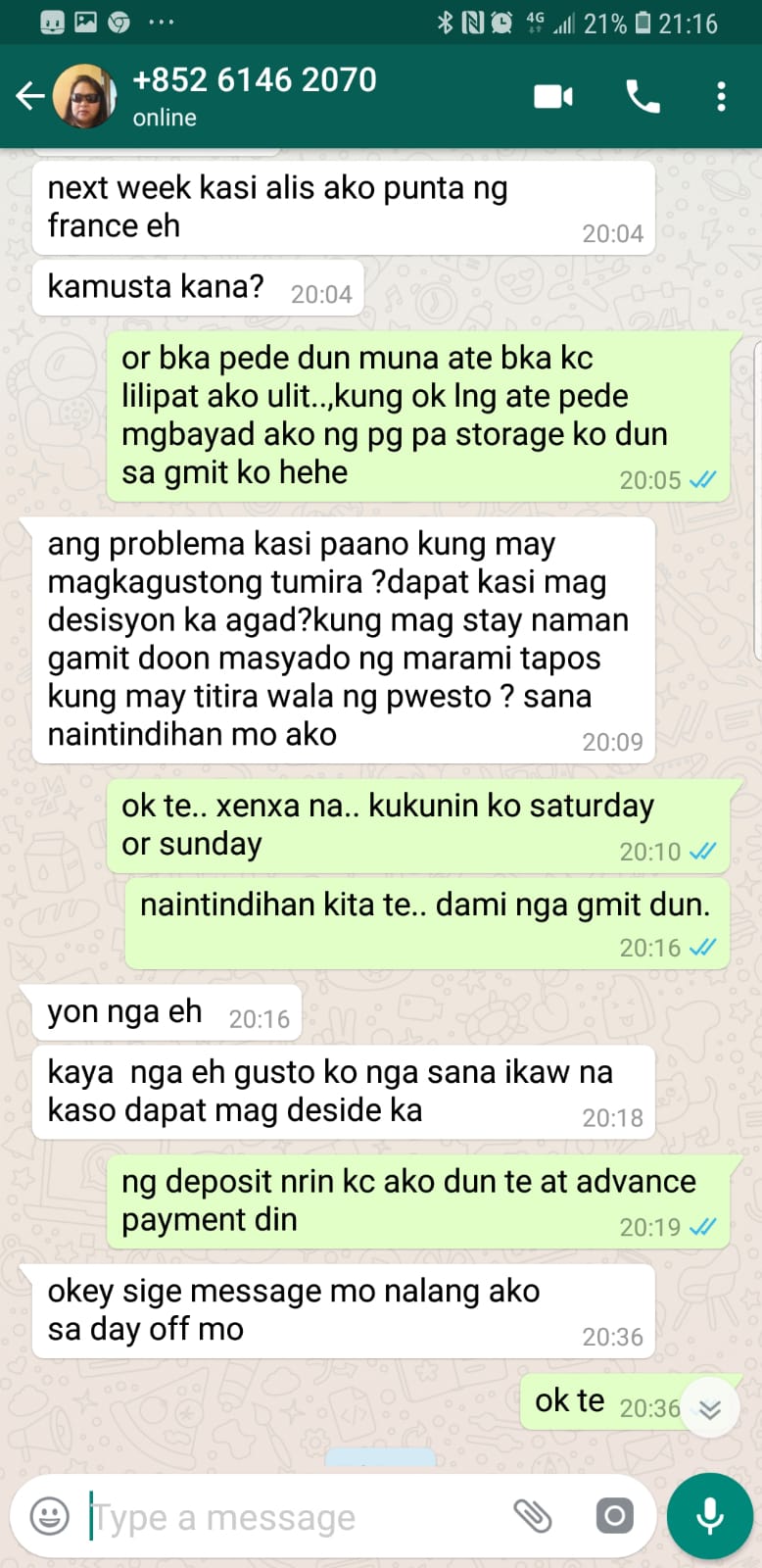Open the contact's profile photo
Image resolution: width=762 pixels, height=1568 pixels.
[x=84, y=96]
